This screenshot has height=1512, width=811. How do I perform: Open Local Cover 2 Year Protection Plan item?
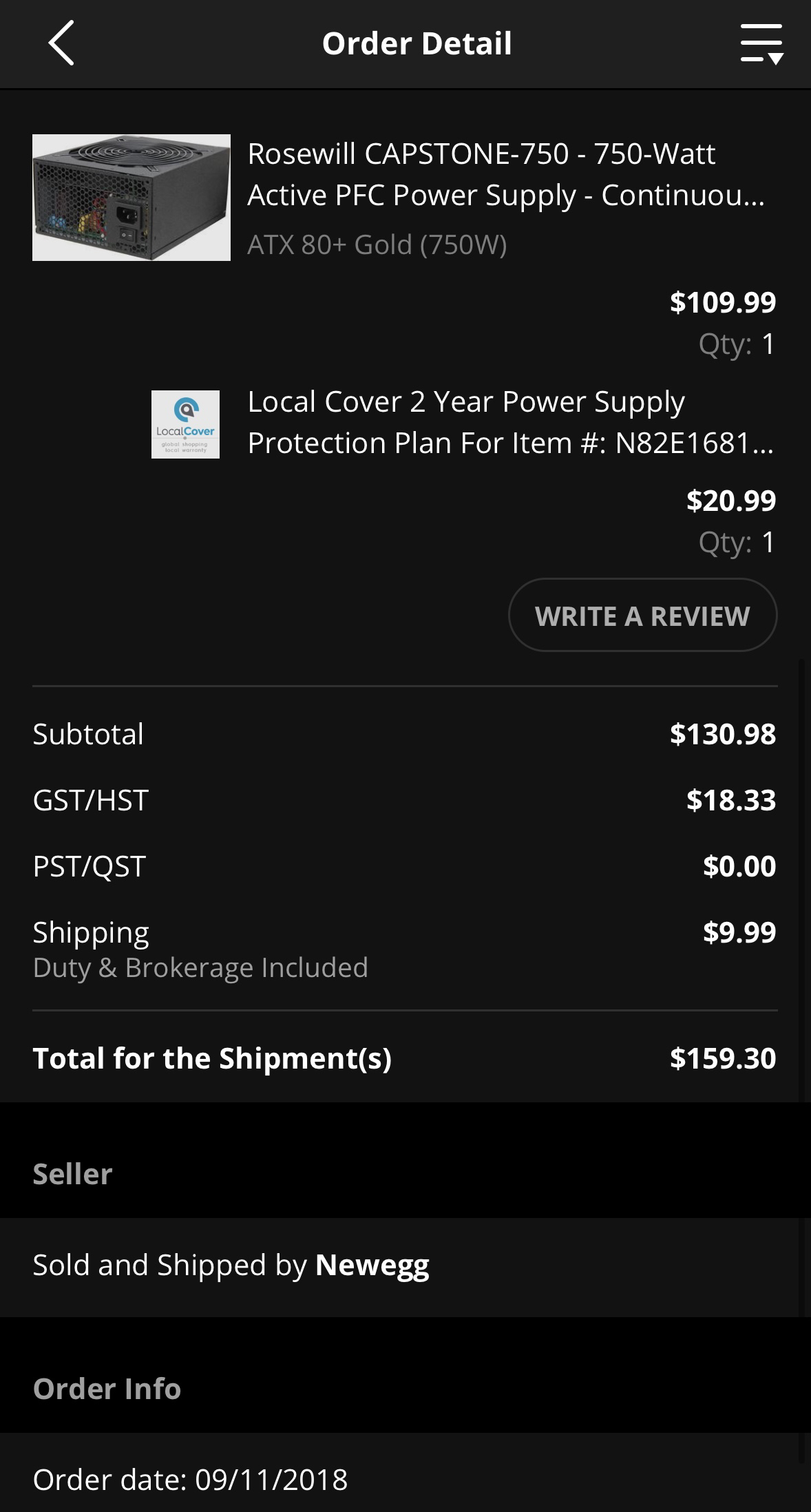pos(509,422)
